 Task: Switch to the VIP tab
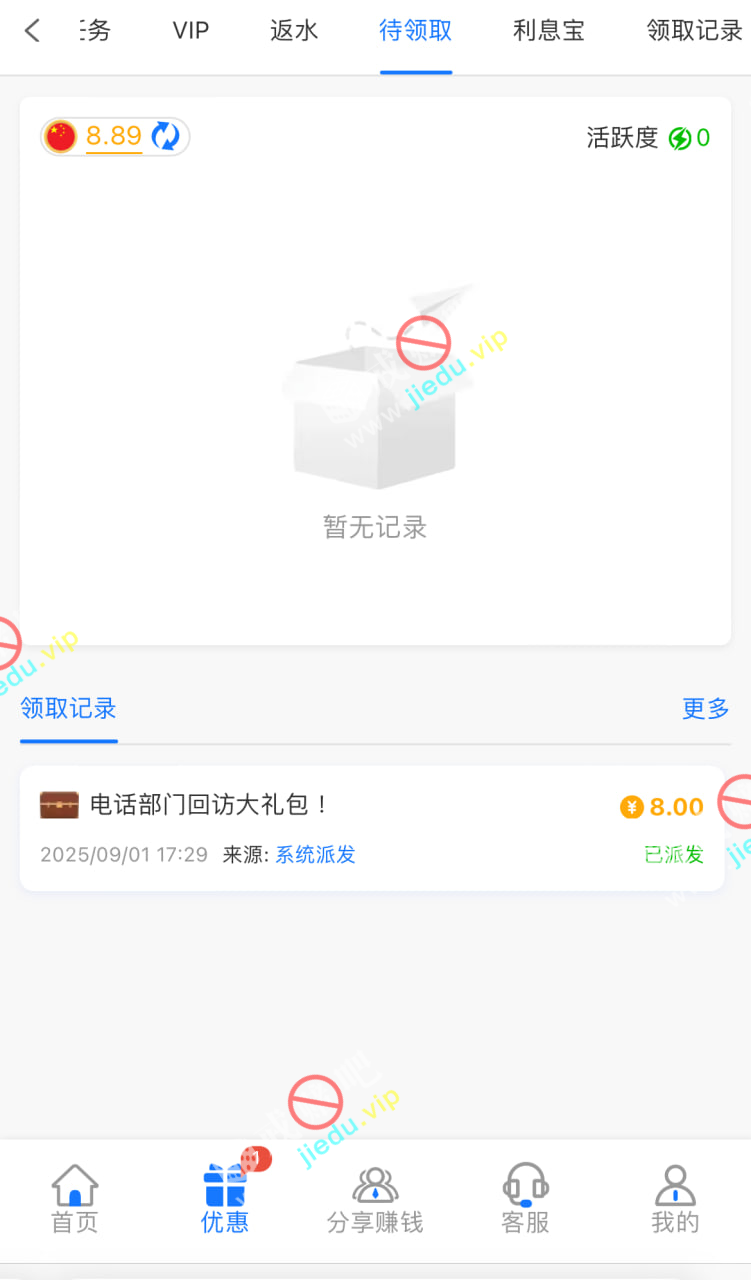[190, 31]
